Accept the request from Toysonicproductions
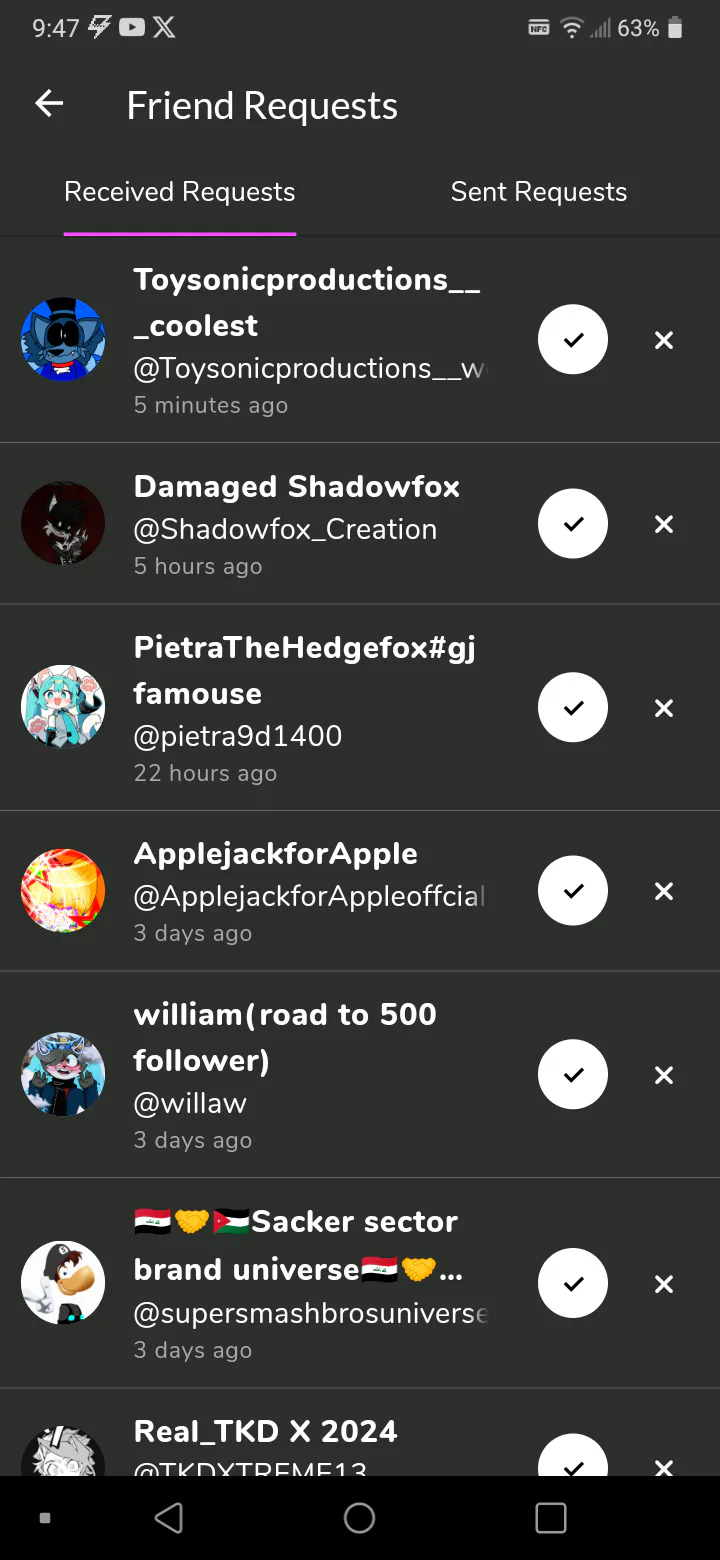Screen dimensions: 720x1560 click(573, 340)
